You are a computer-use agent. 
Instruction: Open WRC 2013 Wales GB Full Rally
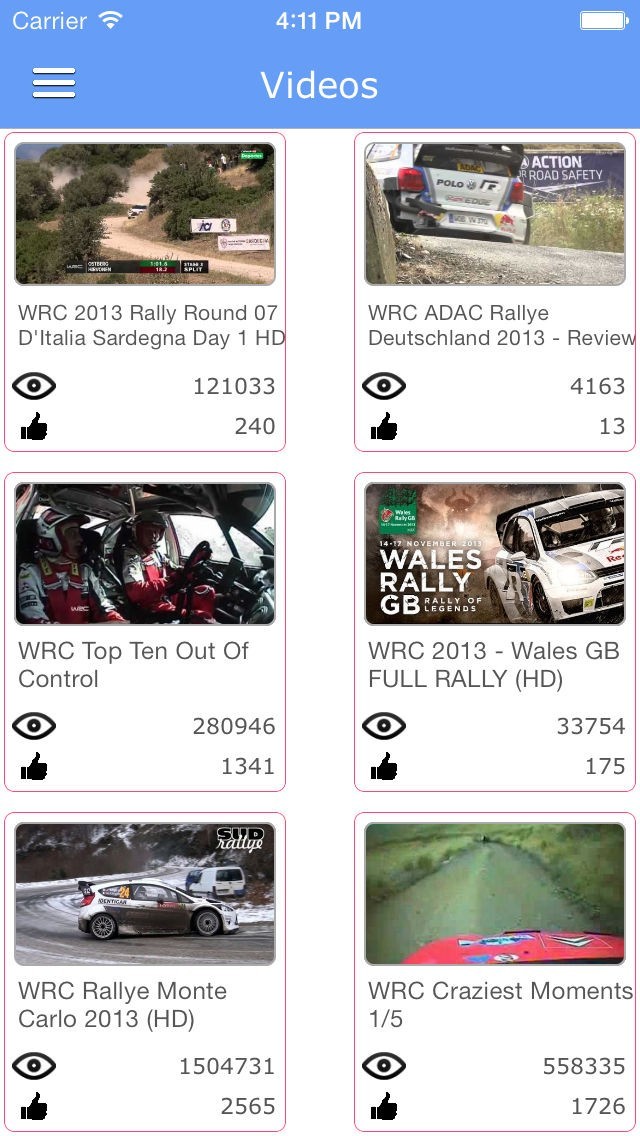click(495, 554)
